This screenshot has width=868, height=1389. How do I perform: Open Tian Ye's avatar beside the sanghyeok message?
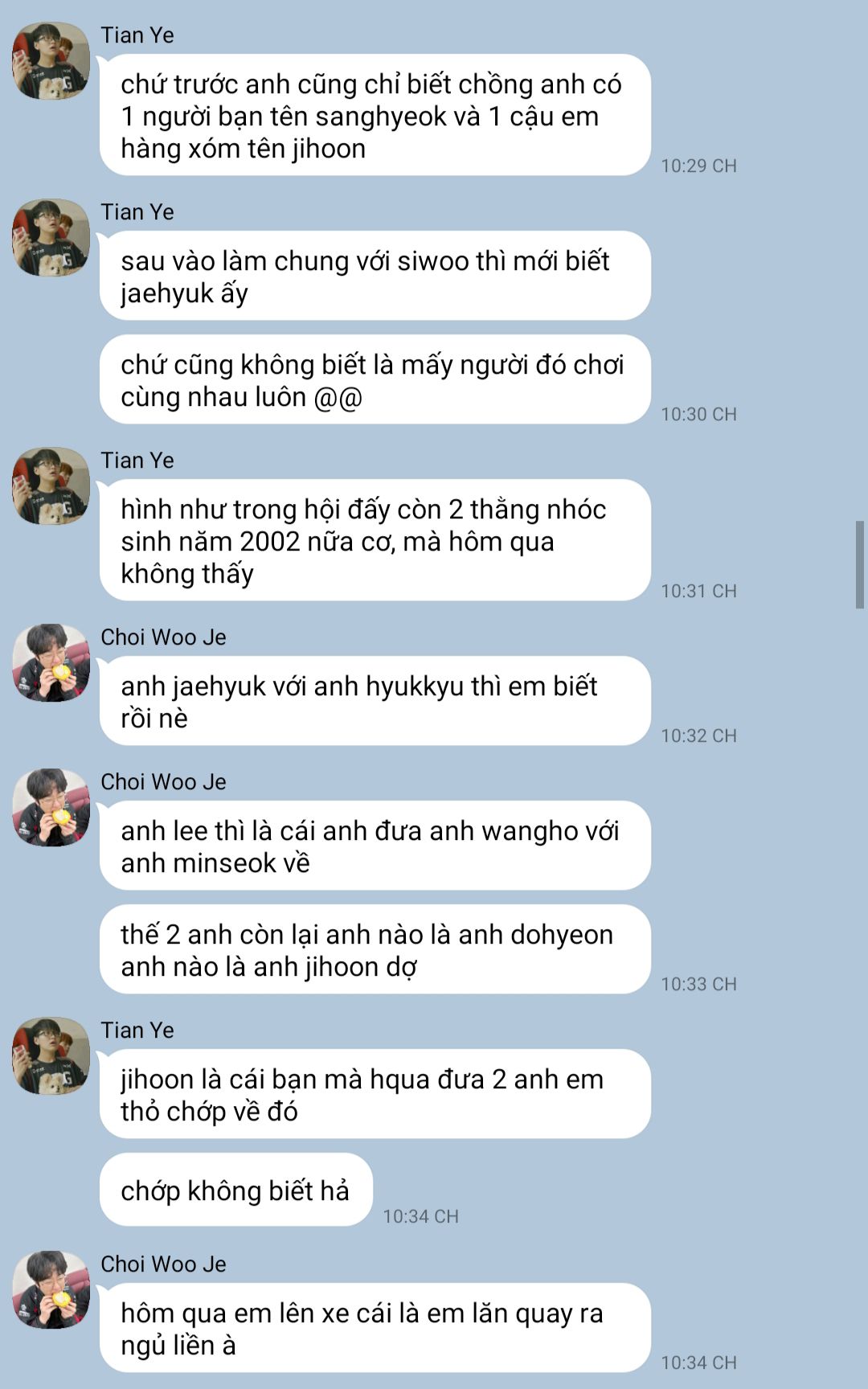51,61
